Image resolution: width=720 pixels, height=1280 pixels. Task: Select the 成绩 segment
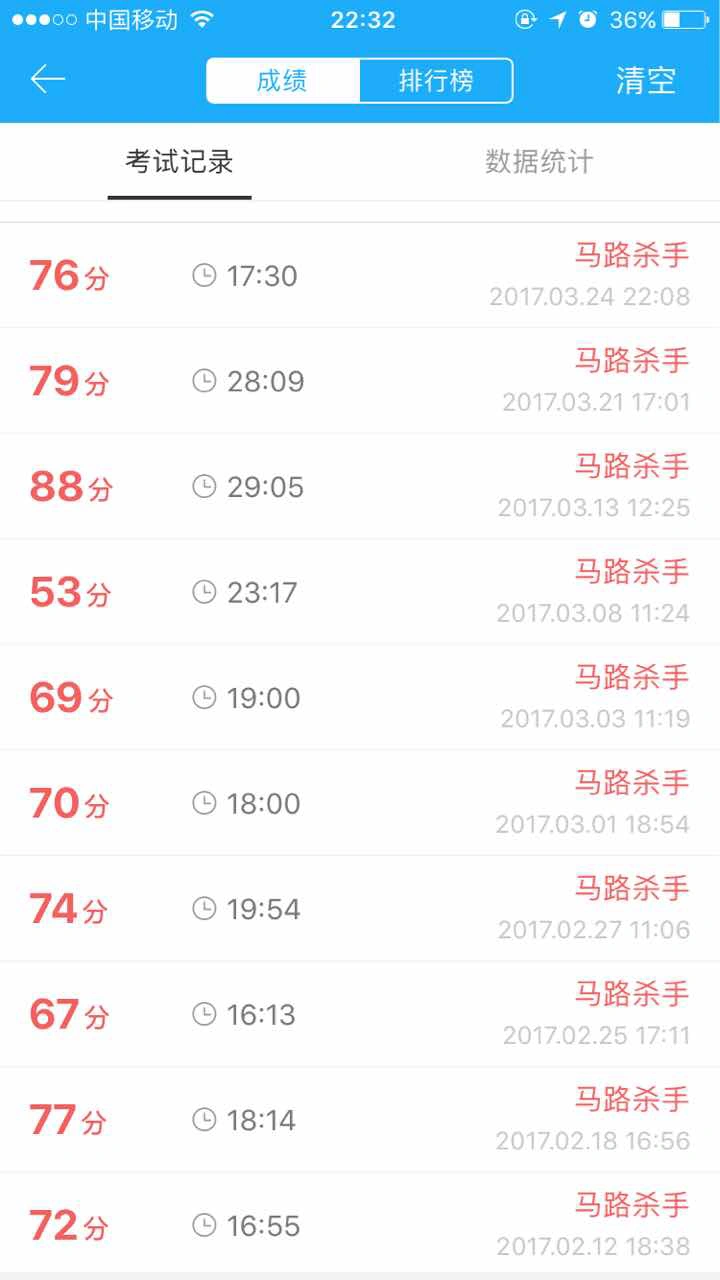[283, 81]
